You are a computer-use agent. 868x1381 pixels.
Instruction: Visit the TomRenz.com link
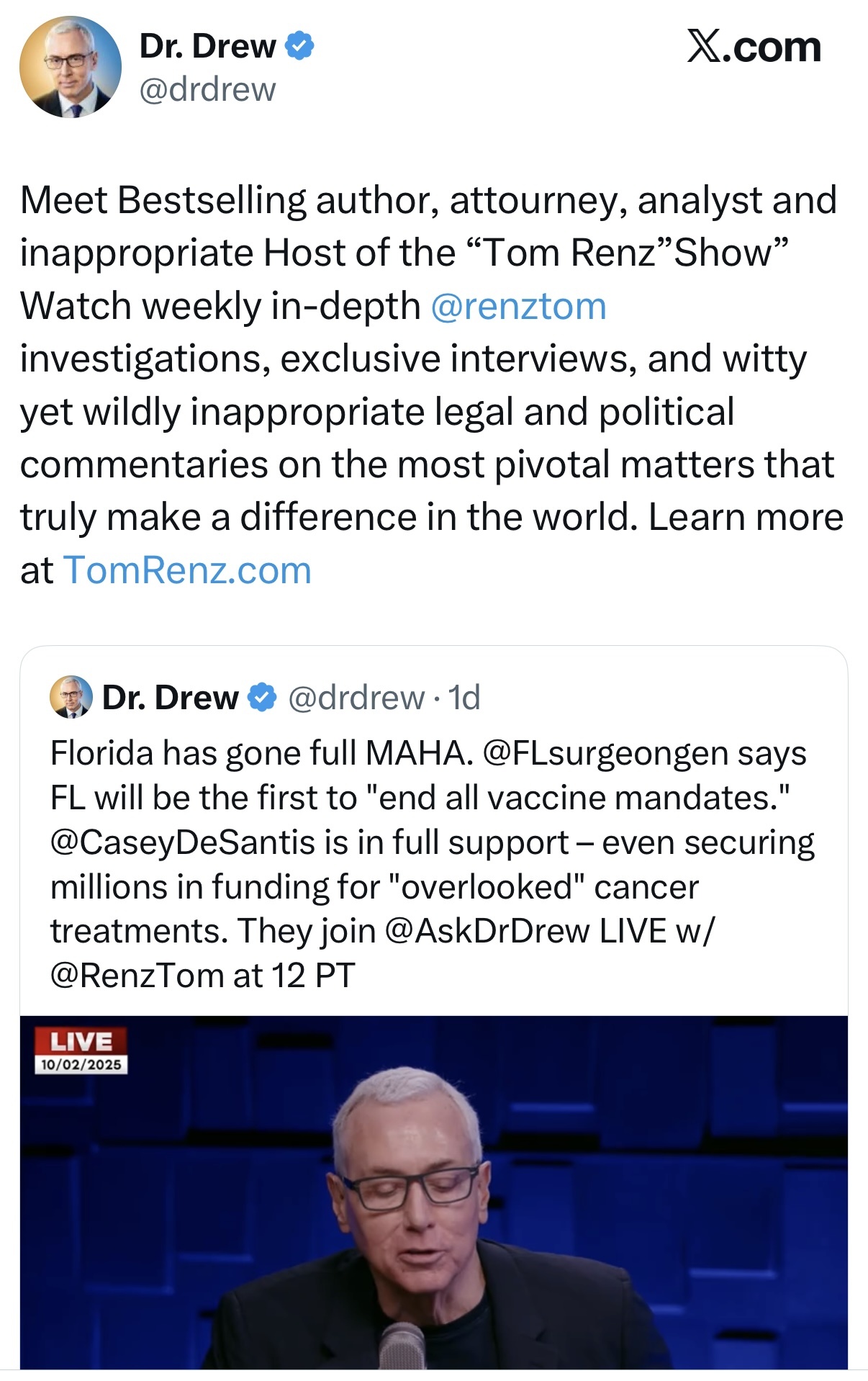tap(187, 570)
